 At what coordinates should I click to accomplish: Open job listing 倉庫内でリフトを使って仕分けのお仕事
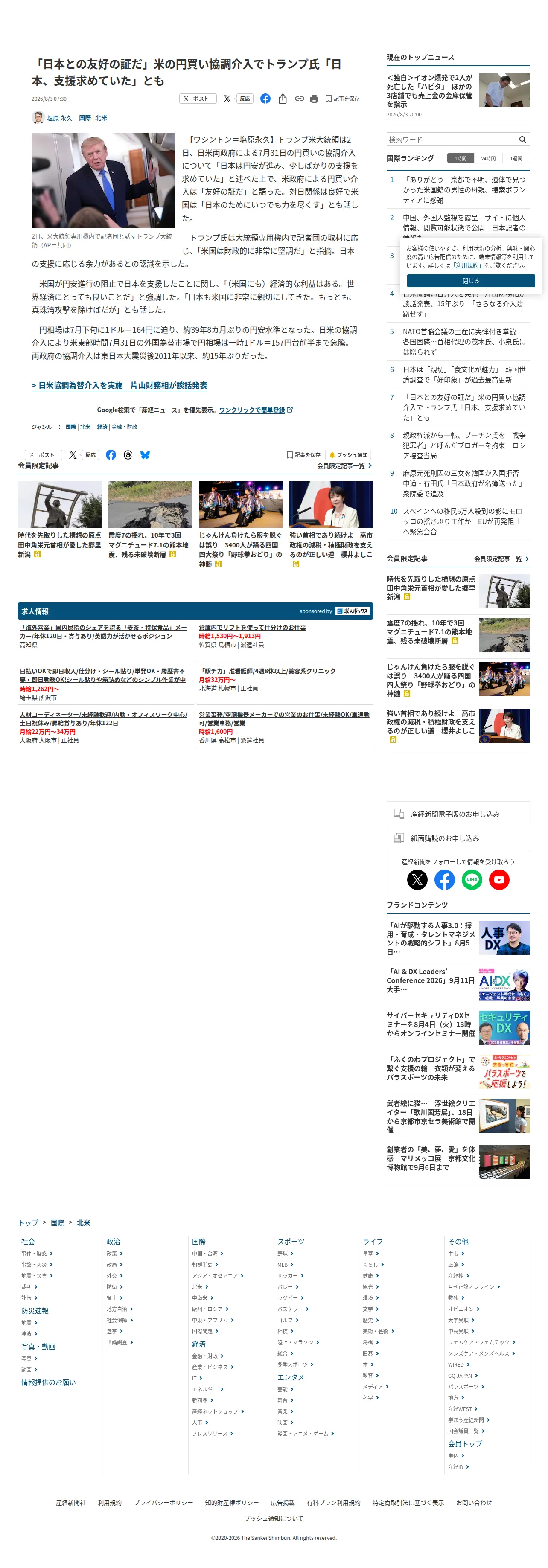[252, 628]
